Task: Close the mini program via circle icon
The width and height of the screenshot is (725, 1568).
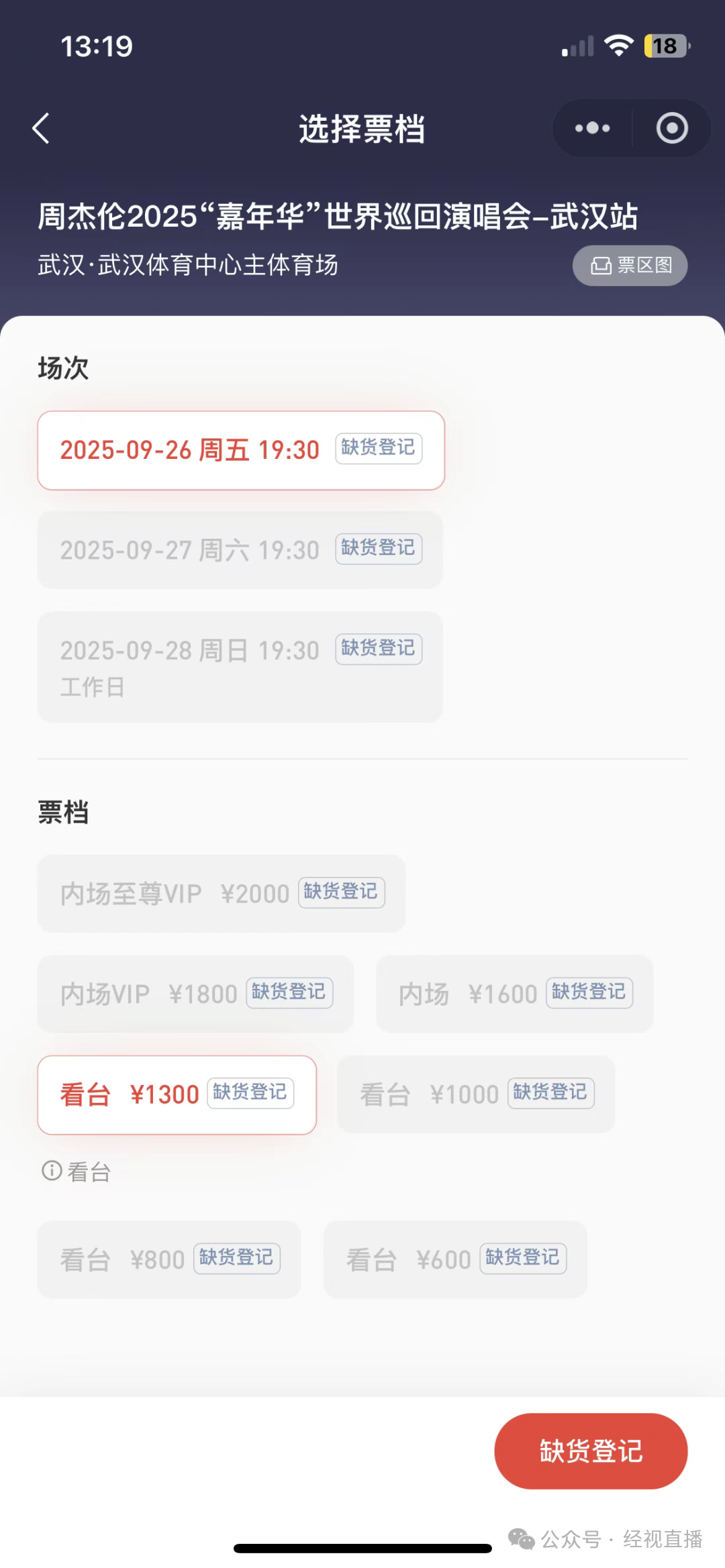Action: [671, 128]
